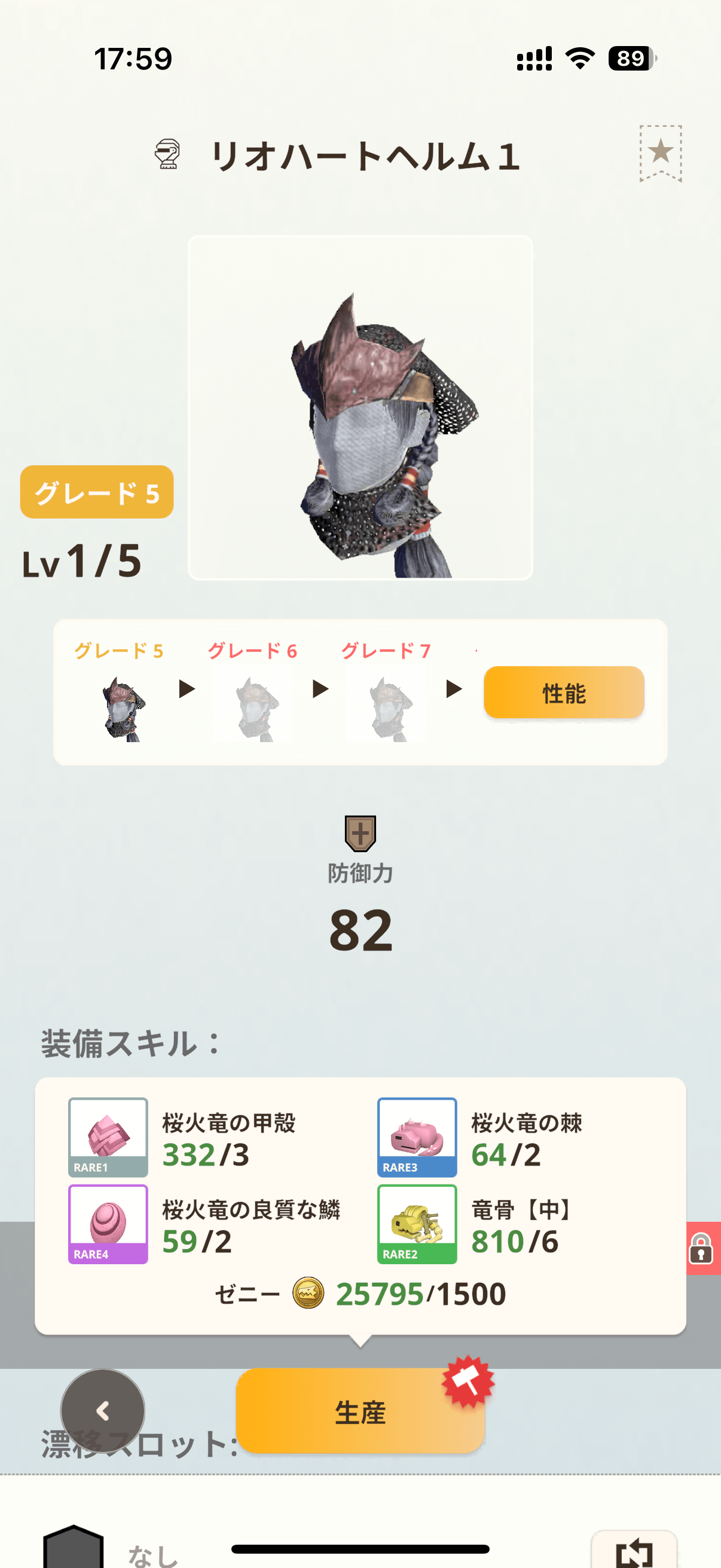This screenshot has width=721, height=1568.
Task: Tap the red lock icon
Action: pos(701,1249)
